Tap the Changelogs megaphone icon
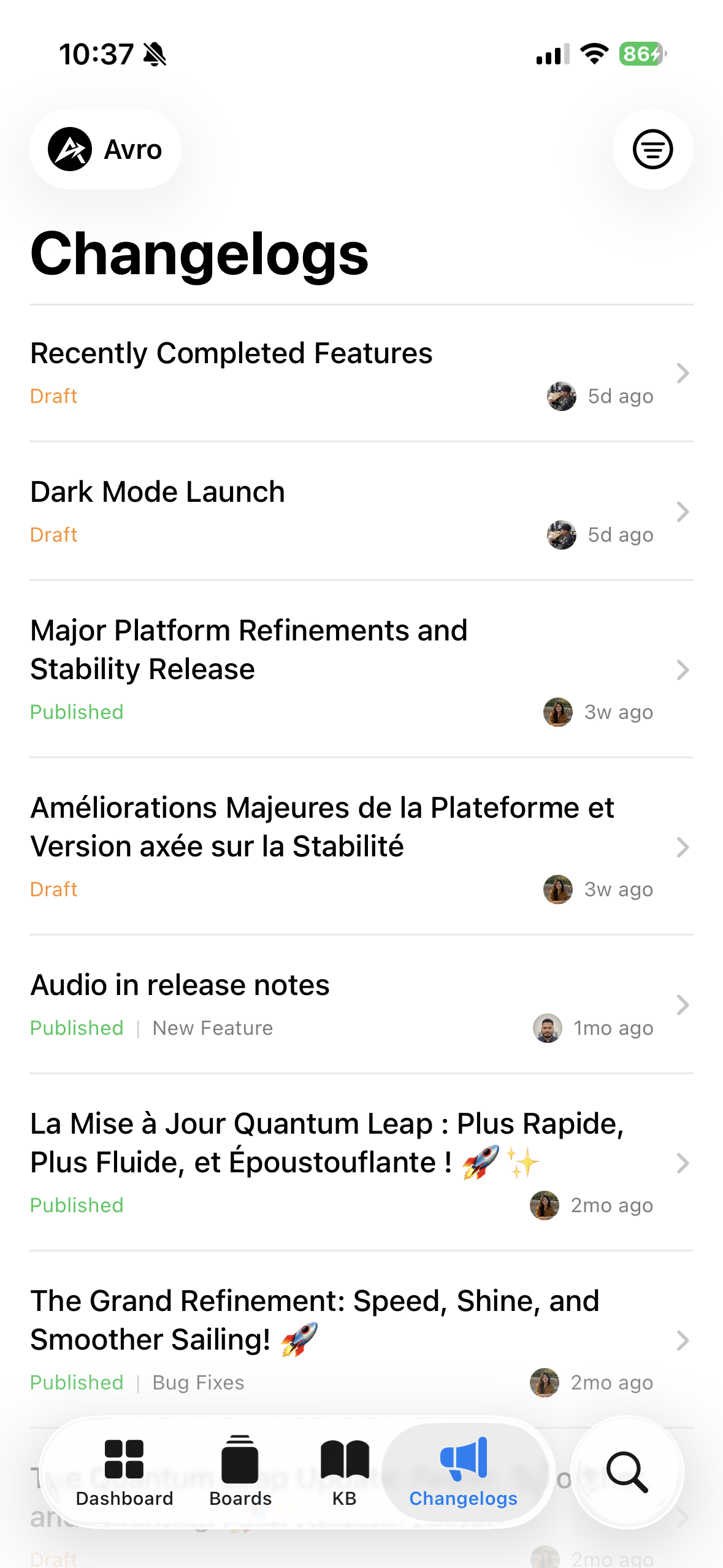Viewport: 723px width, 1568px height. tap(463, 1460)
